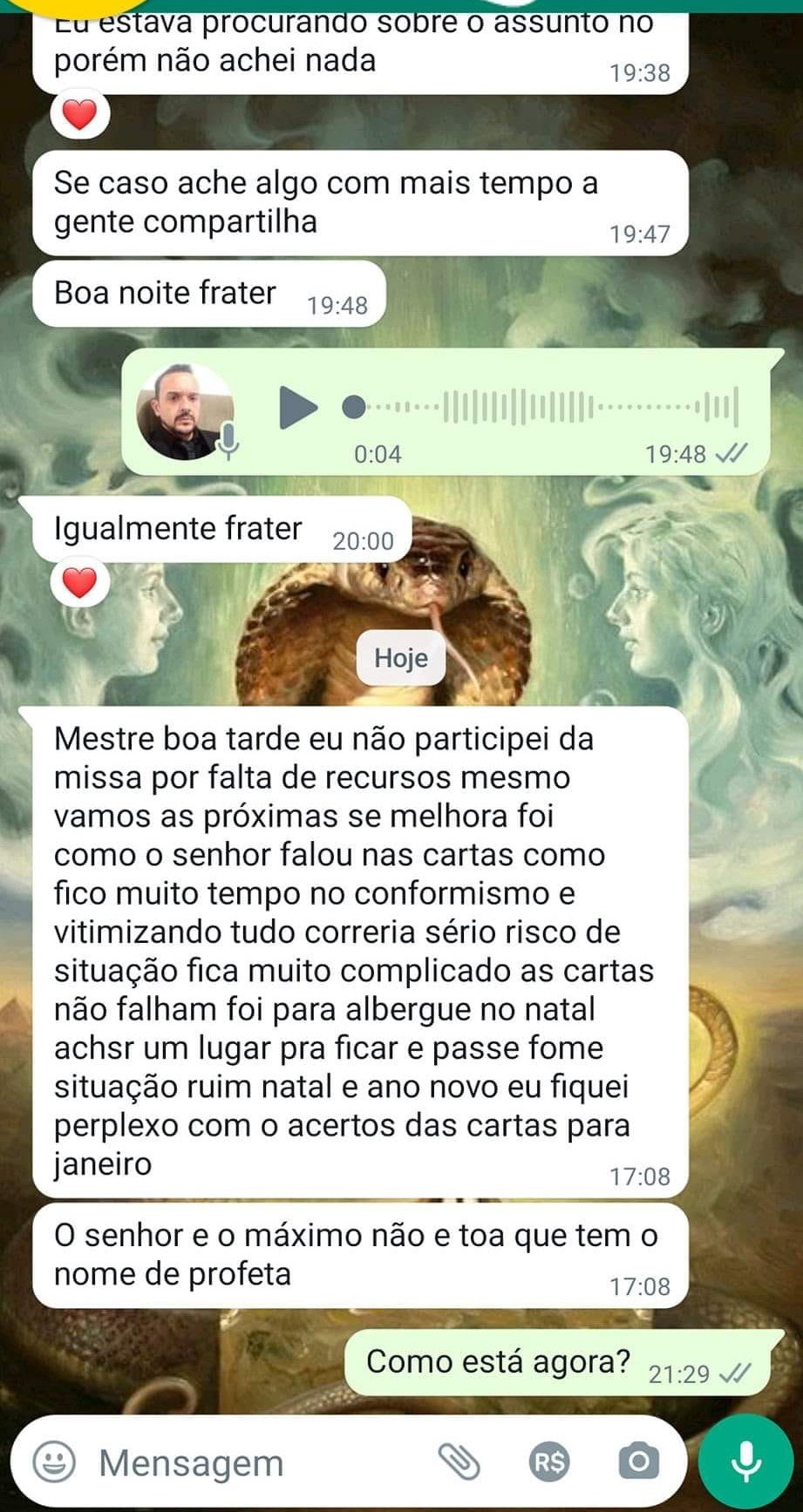Image resolution: width=803 pixels, height=1512 pixels.
Task: Tap the voice message waveform seek bar
Action: [545, 406]
